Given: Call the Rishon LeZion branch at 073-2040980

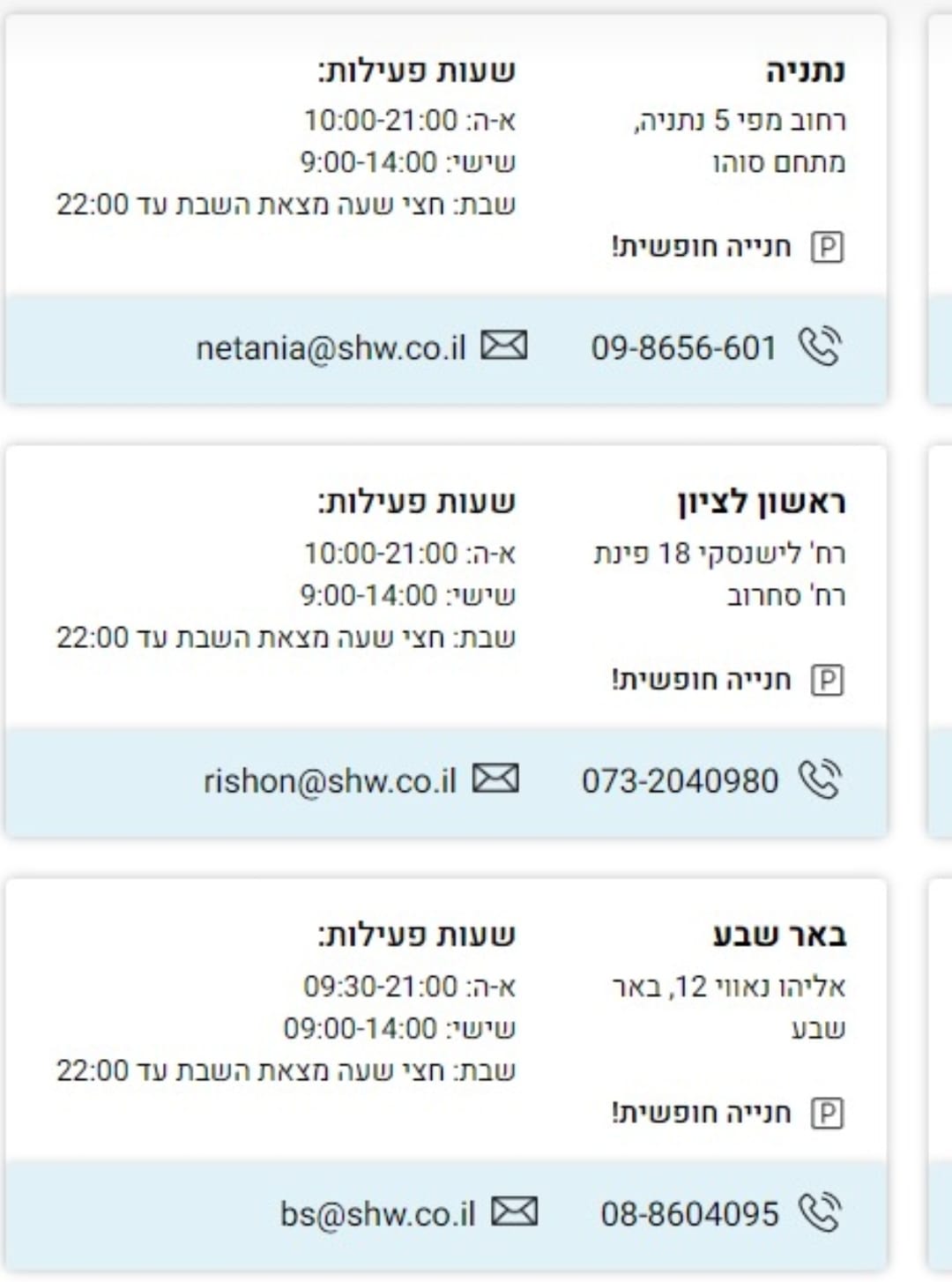Looking at the screenshot, I should [x=680, y=781].
